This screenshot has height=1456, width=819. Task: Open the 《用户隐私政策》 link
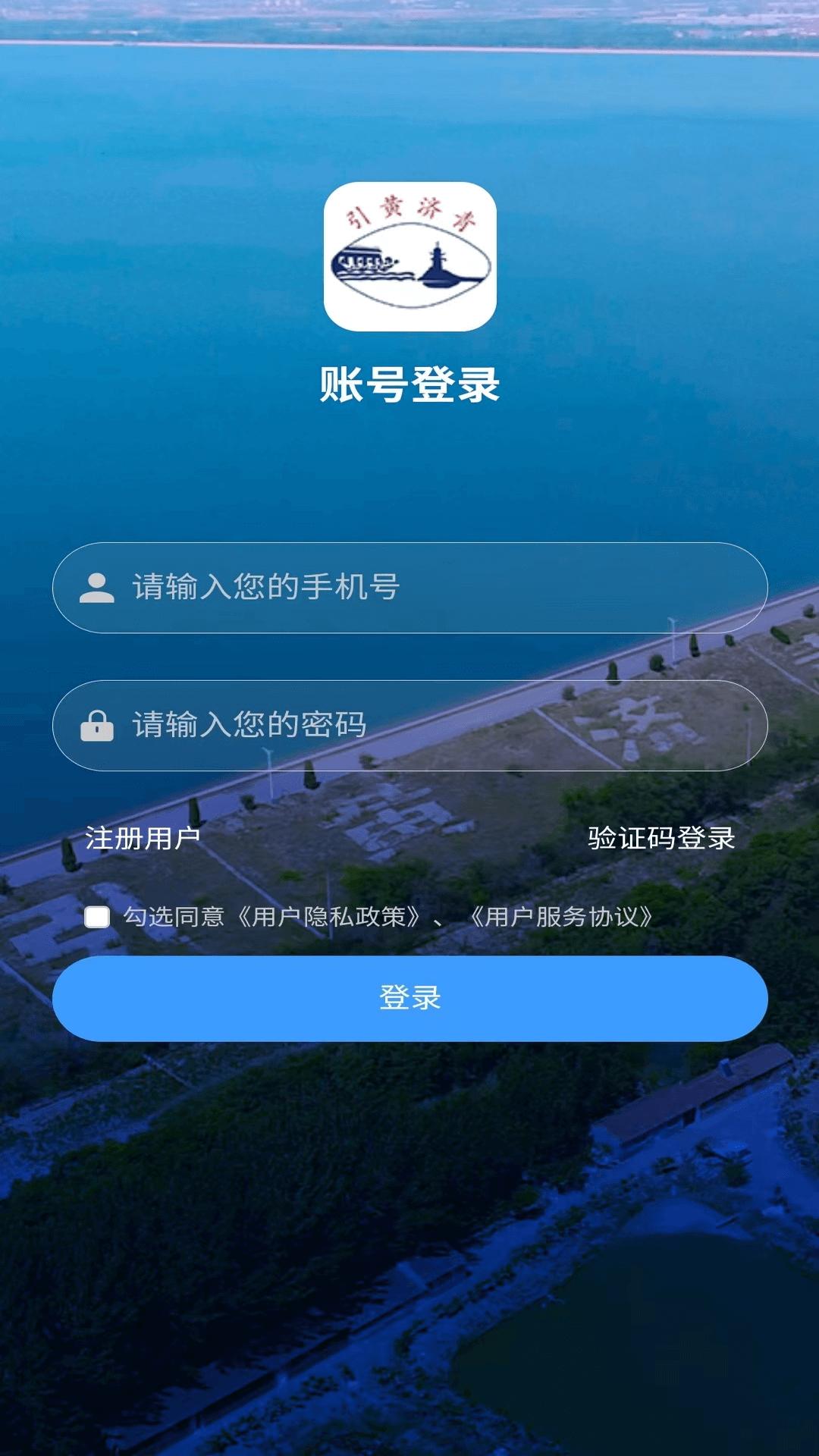(328, 917)
